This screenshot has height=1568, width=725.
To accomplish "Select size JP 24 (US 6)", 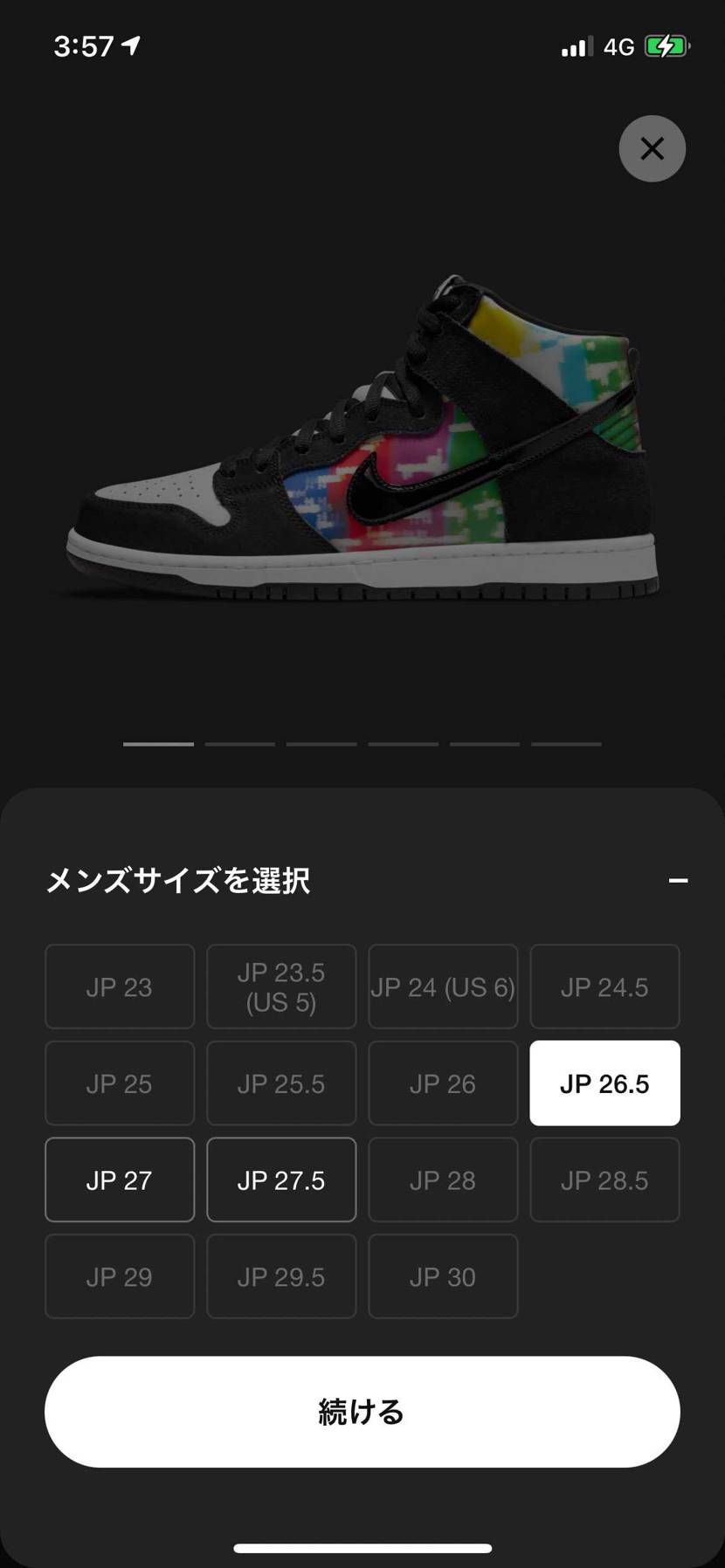I will click(x=443, y=986).
